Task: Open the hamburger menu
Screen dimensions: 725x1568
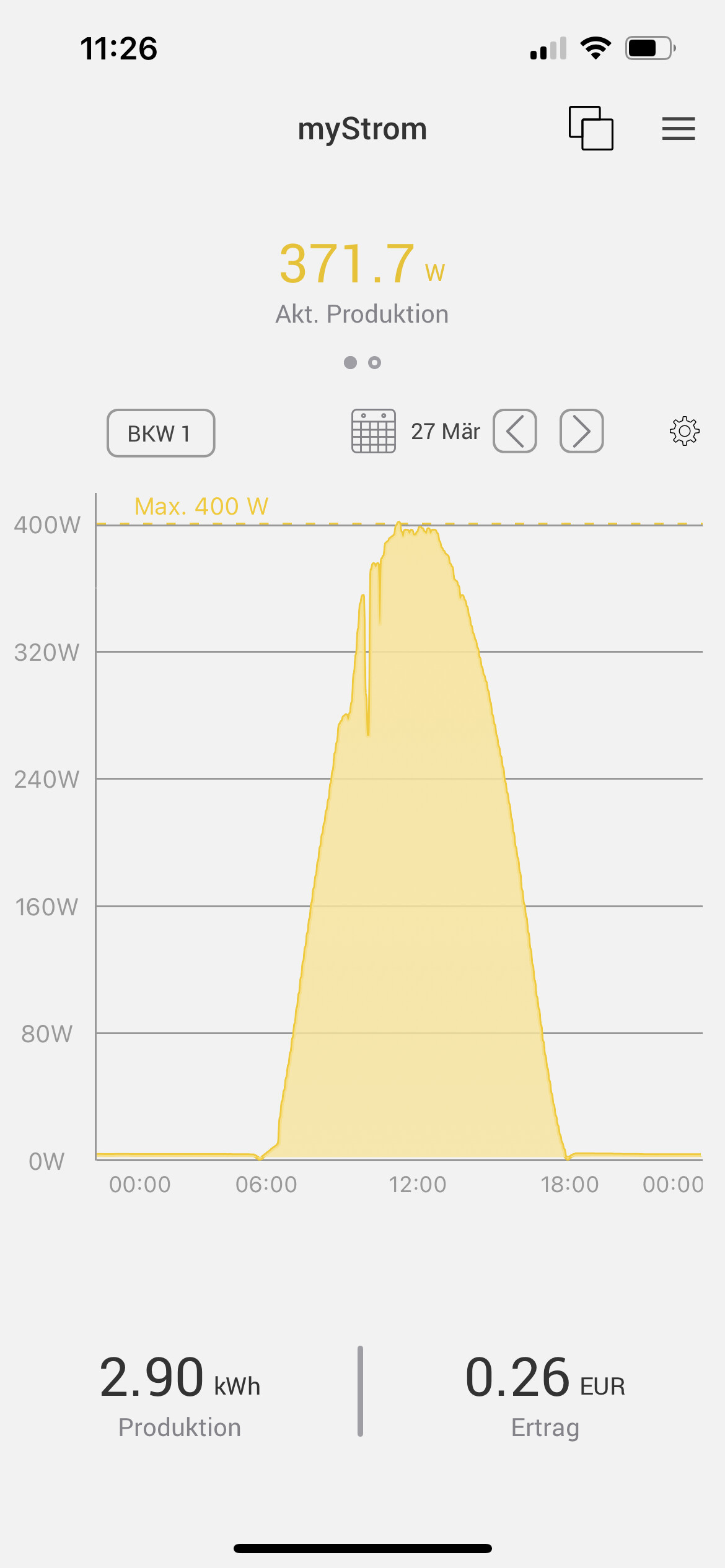Action: point(678,129)
